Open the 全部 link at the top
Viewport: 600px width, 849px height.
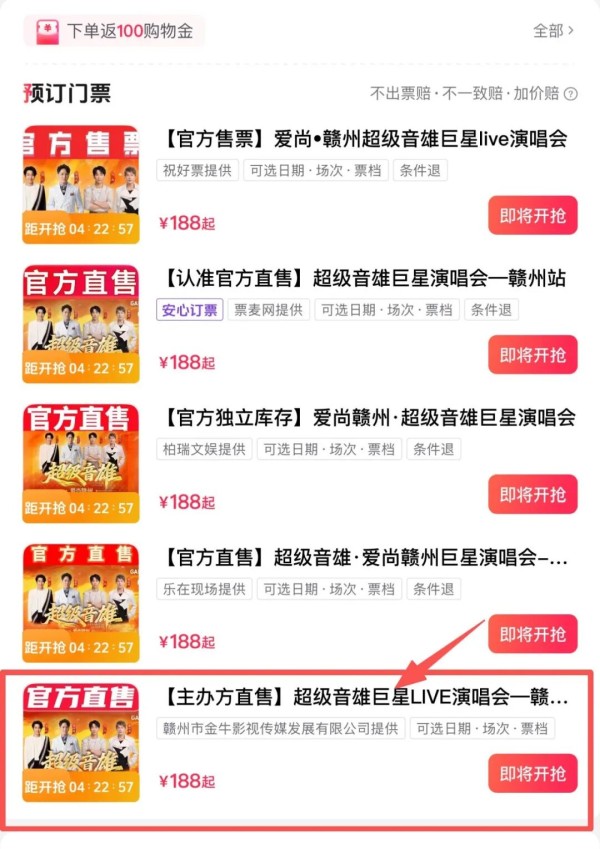(x=553, y=30)
